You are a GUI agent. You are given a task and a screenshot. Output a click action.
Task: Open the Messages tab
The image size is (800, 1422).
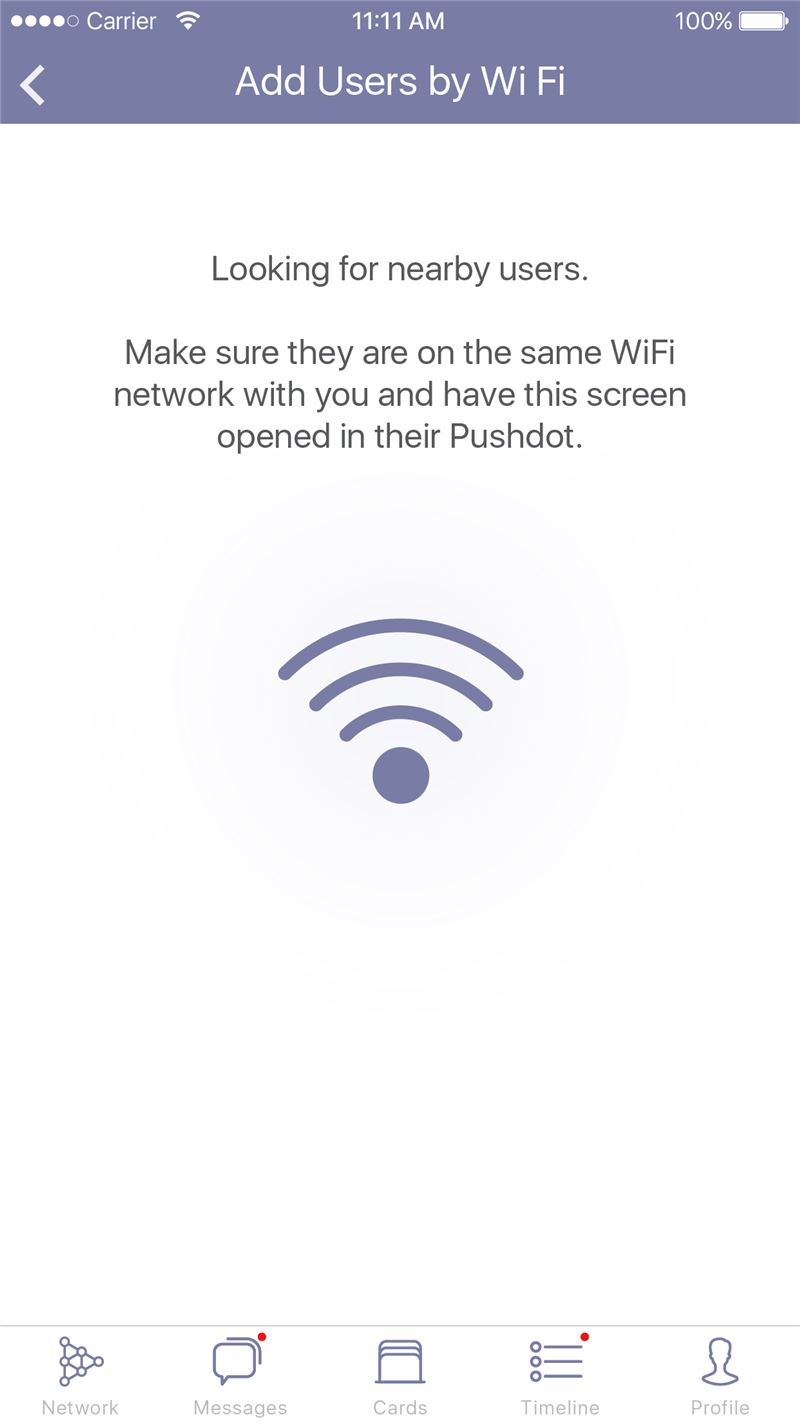click(x=240, y=1376)
